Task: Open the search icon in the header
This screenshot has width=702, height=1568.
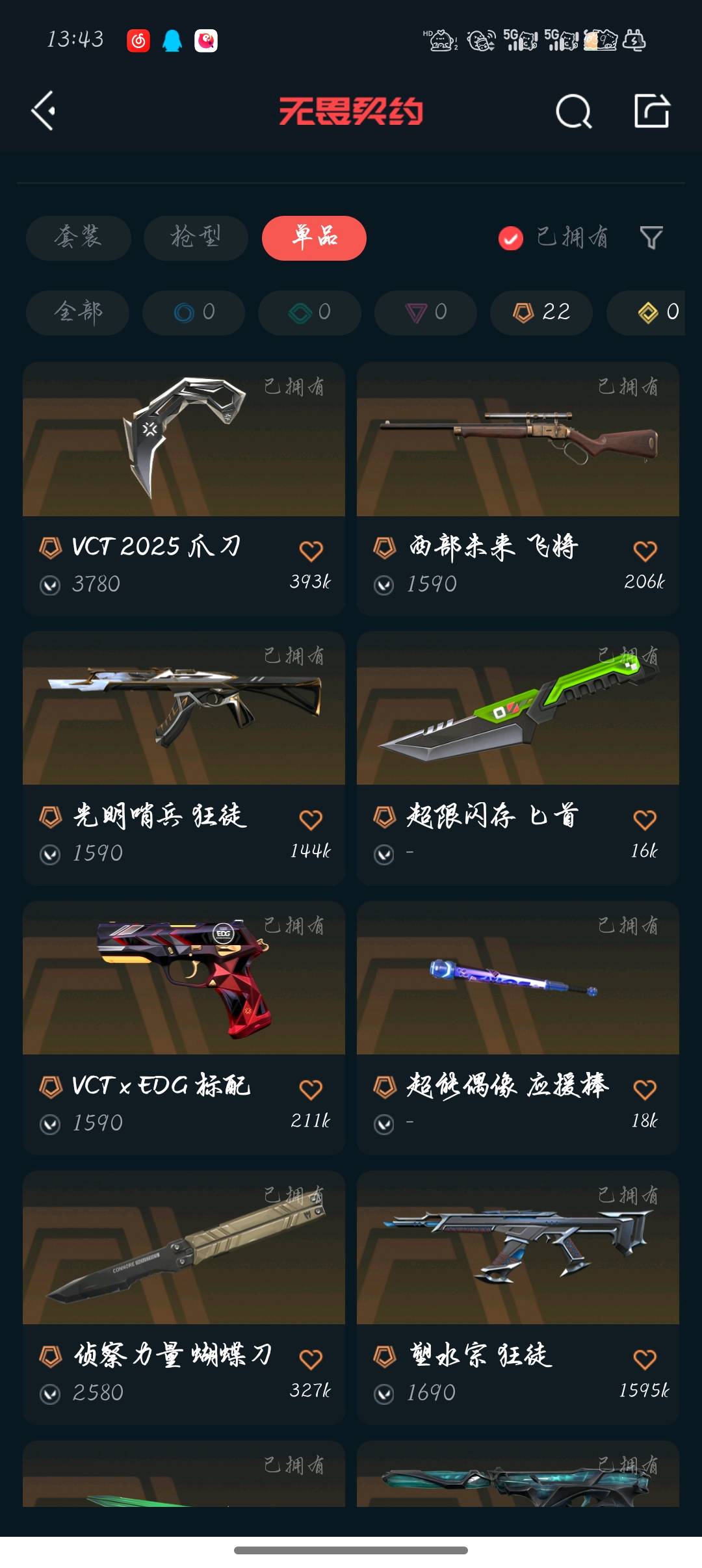Action: [x=573, y=111]
